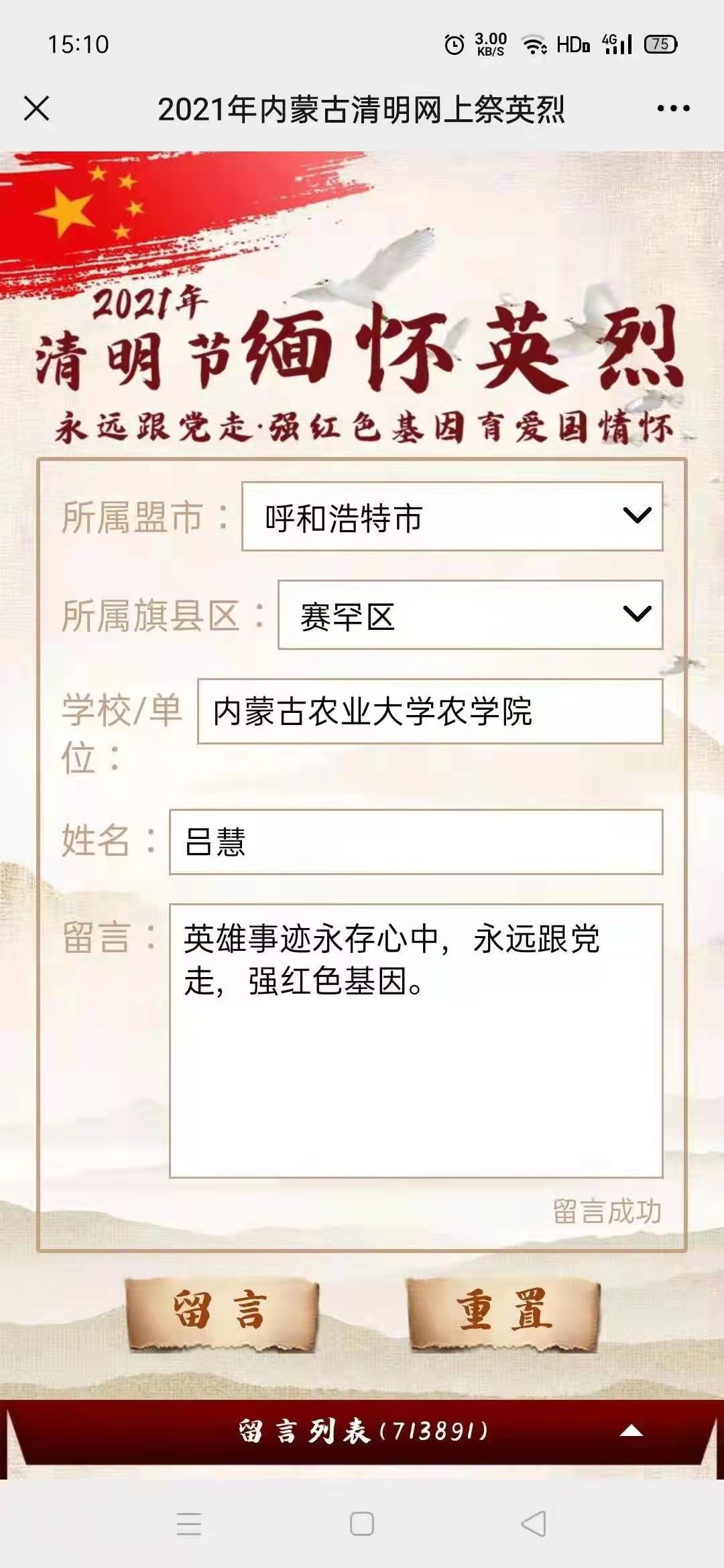Close the web page with X
724x1568 pixels.
(36, 109)
